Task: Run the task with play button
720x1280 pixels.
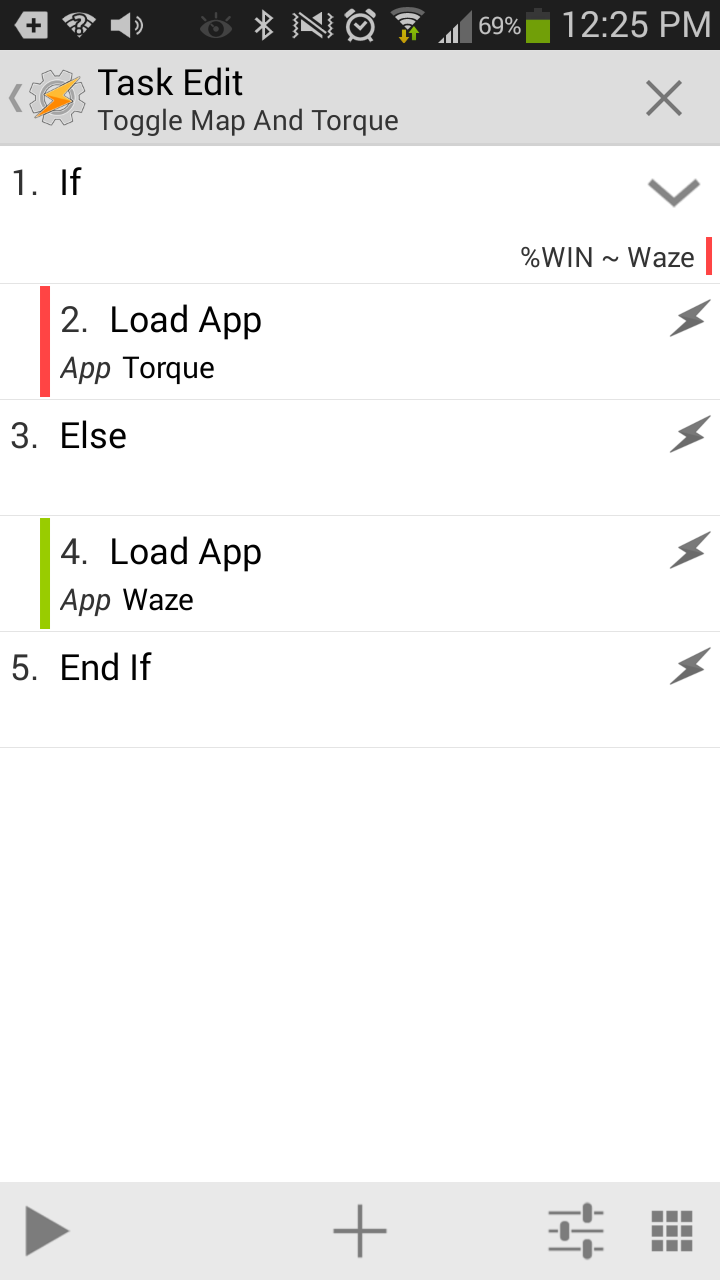Action: pyautogui.click(x=47, y=1231)
